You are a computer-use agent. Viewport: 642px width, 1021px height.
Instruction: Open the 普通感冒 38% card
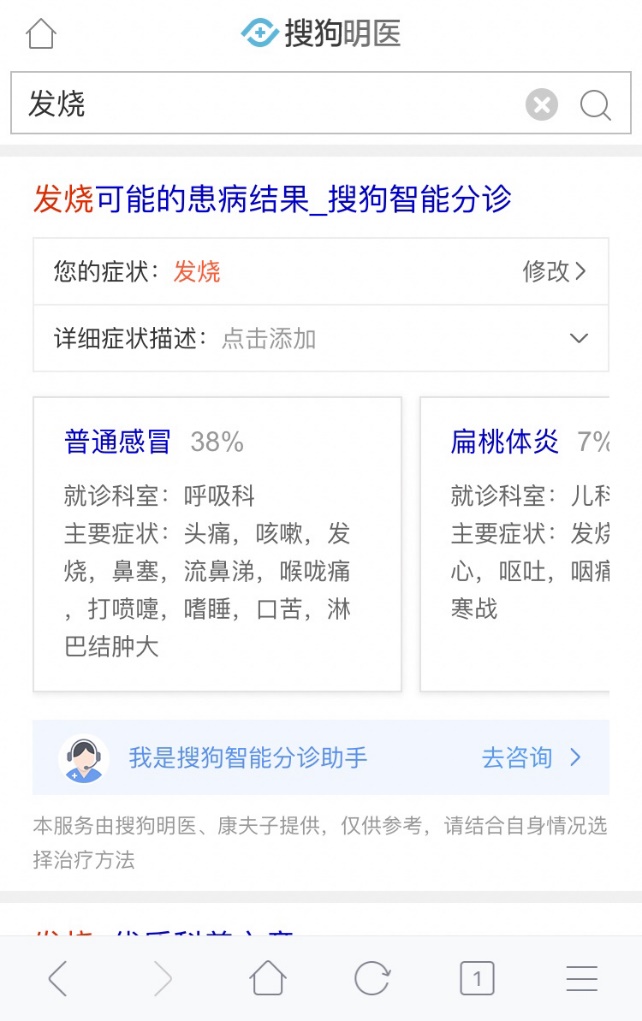click(217, 543)
